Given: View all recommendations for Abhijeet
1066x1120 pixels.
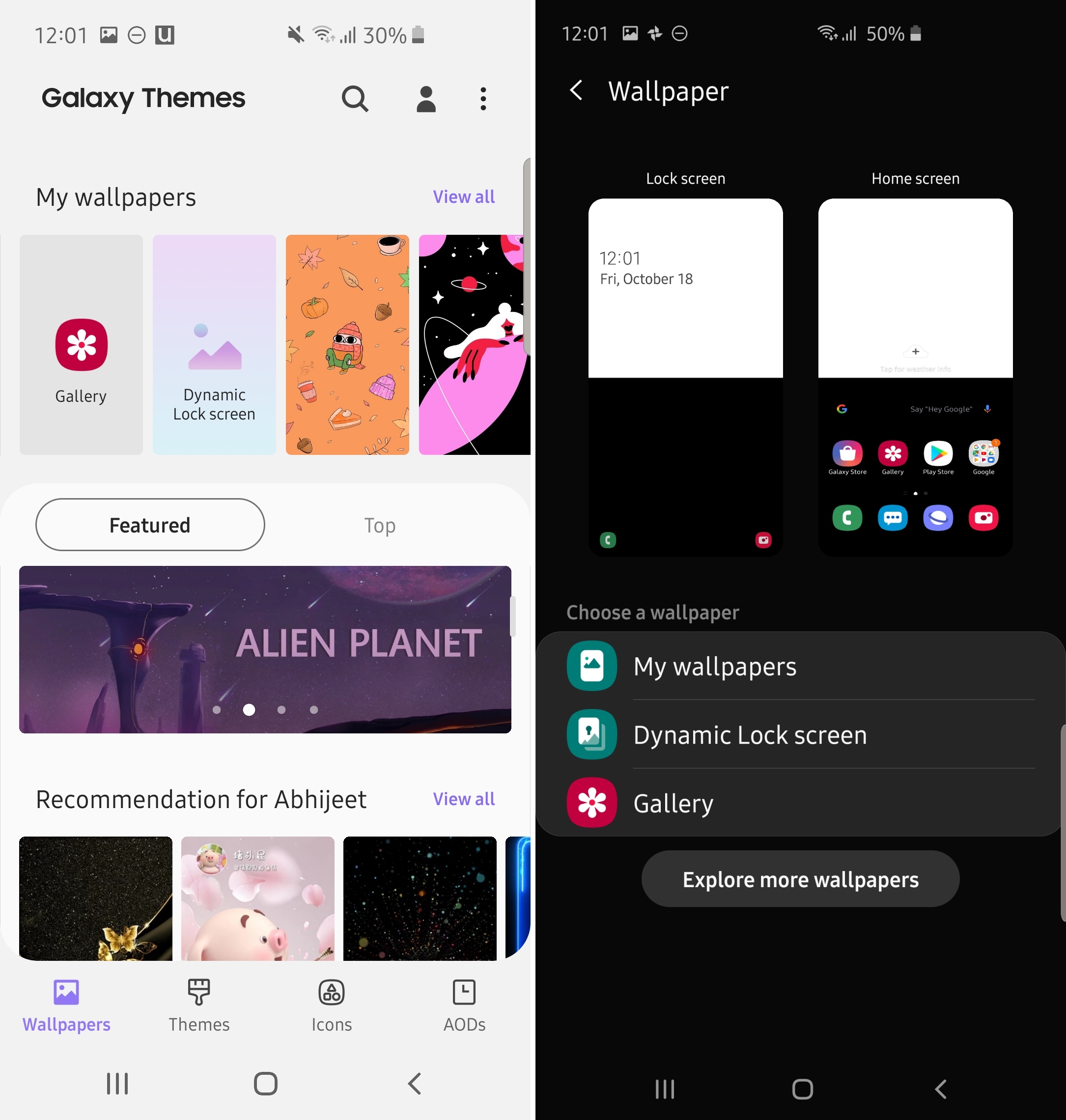Looking at the screenshot, I should coord(463,799).
